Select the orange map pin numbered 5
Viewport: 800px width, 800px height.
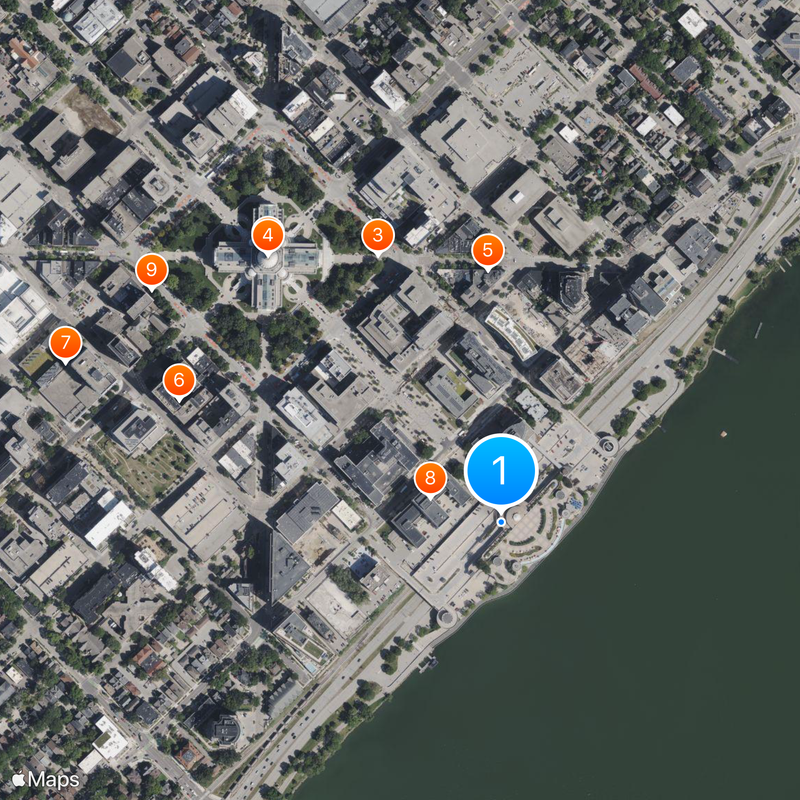487,249
